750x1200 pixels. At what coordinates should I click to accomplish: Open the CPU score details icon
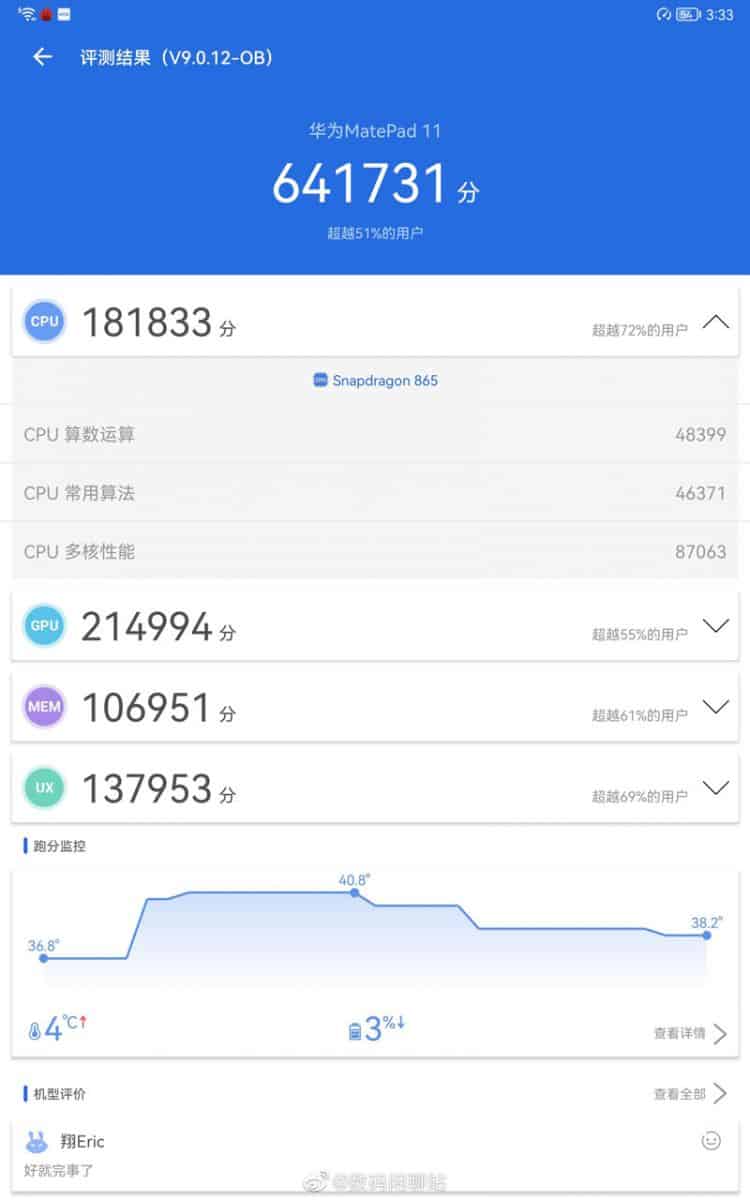43,321
